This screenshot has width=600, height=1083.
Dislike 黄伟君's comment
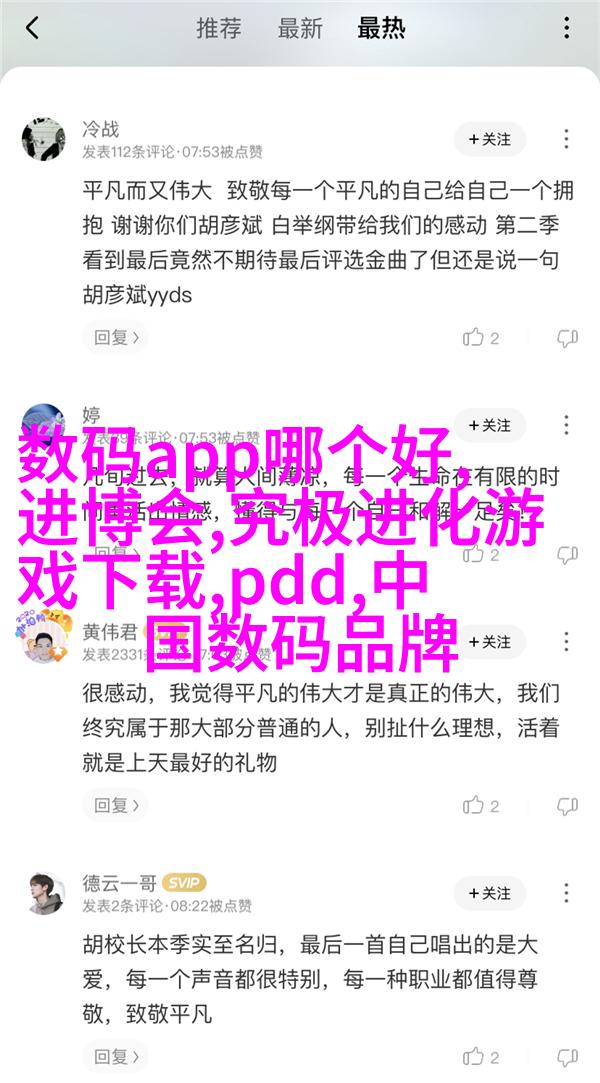click(567, 805)
